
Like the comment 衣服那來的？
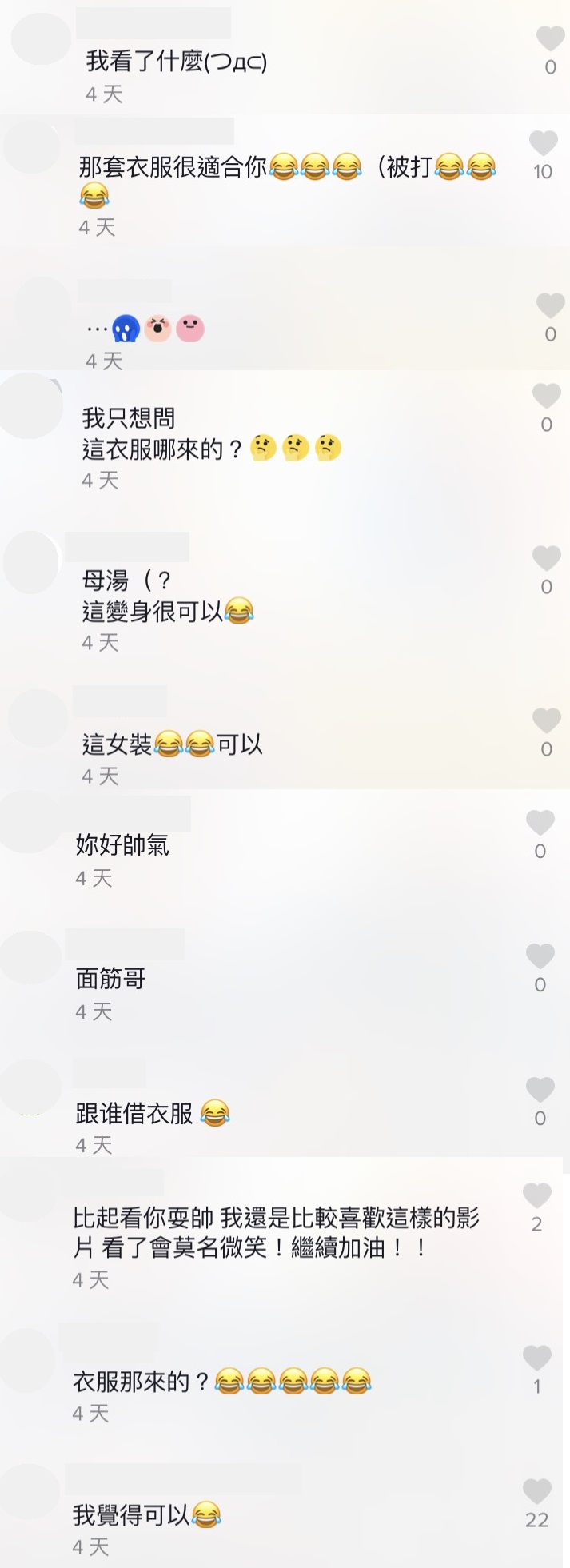coord(537,1358)
